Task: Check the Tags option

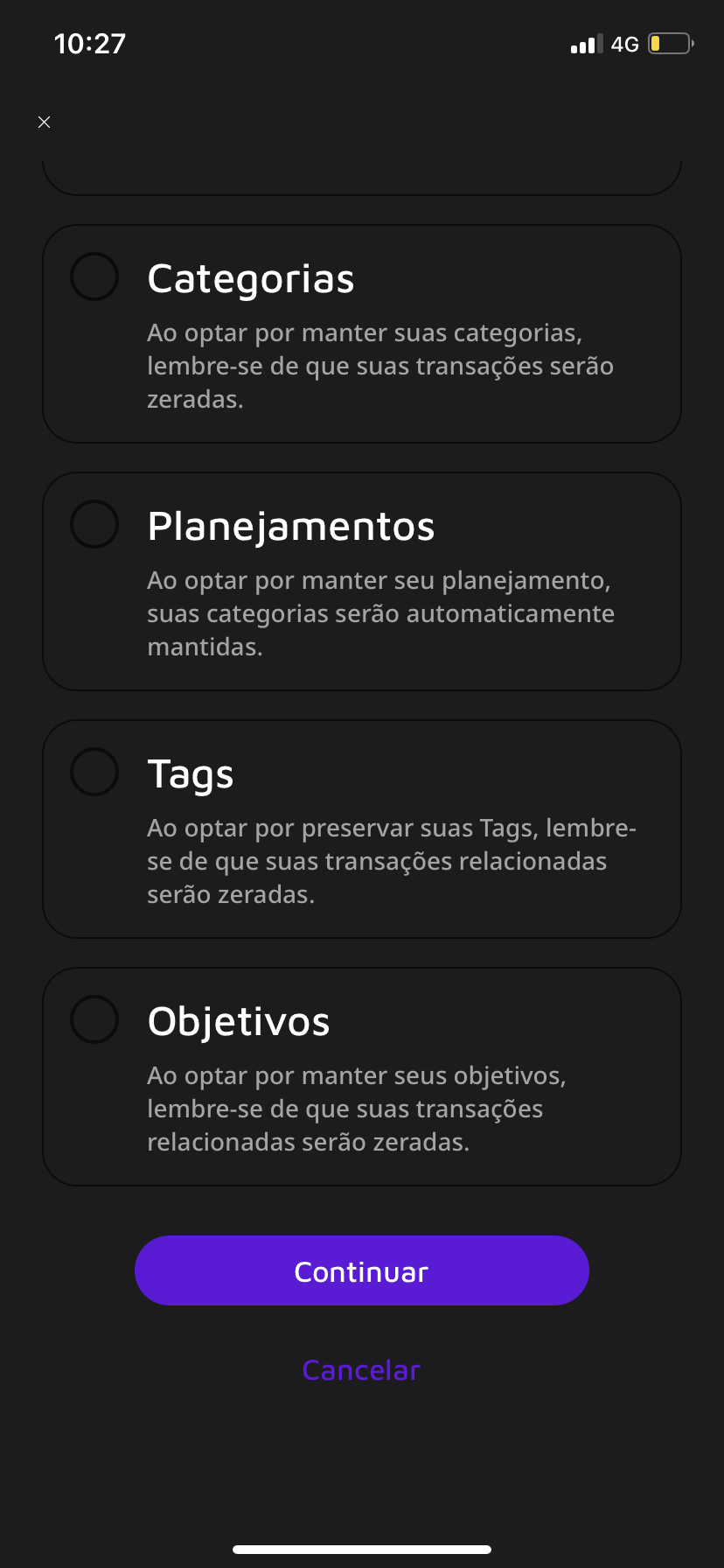Action: (94, 773)
